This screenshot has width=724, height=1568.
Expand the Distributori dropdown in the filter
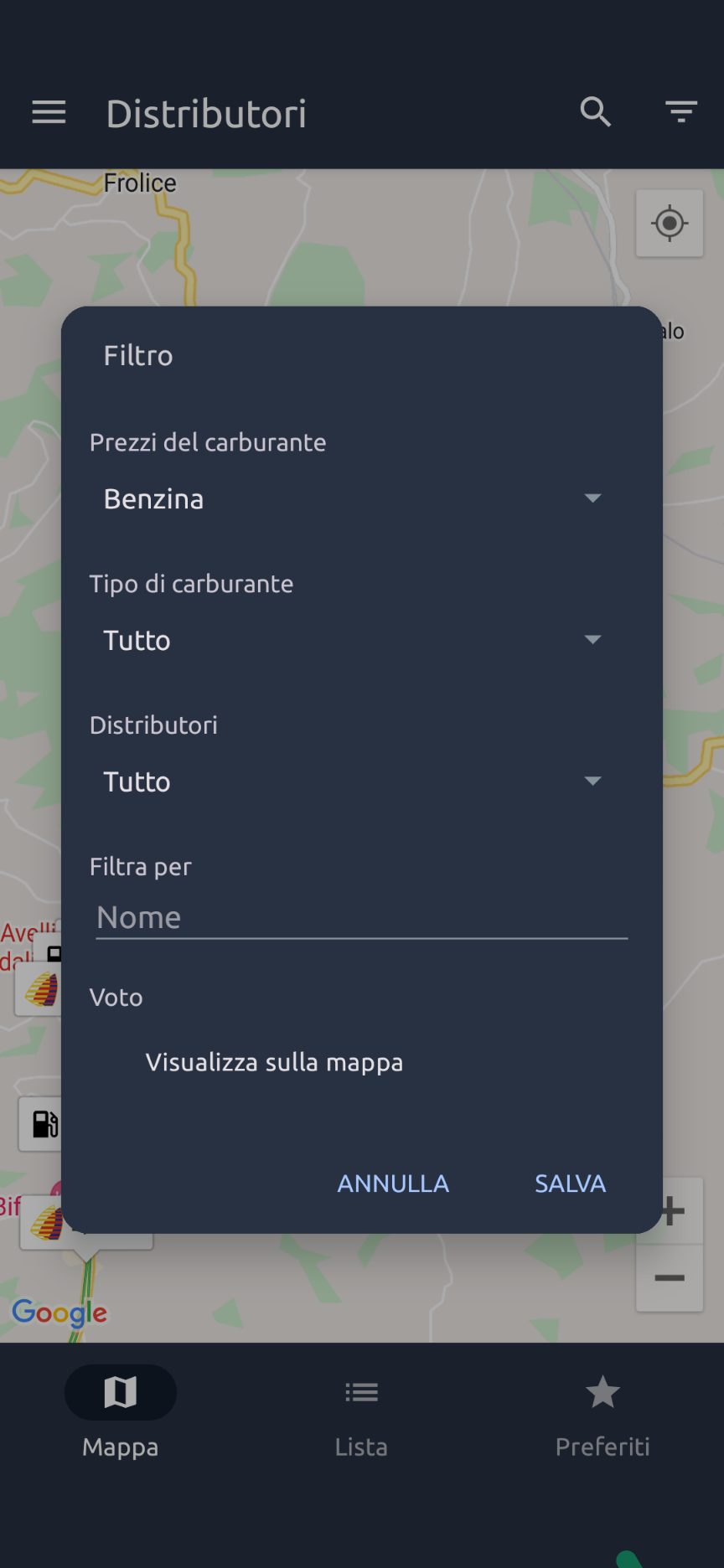[x=352, y=782]
